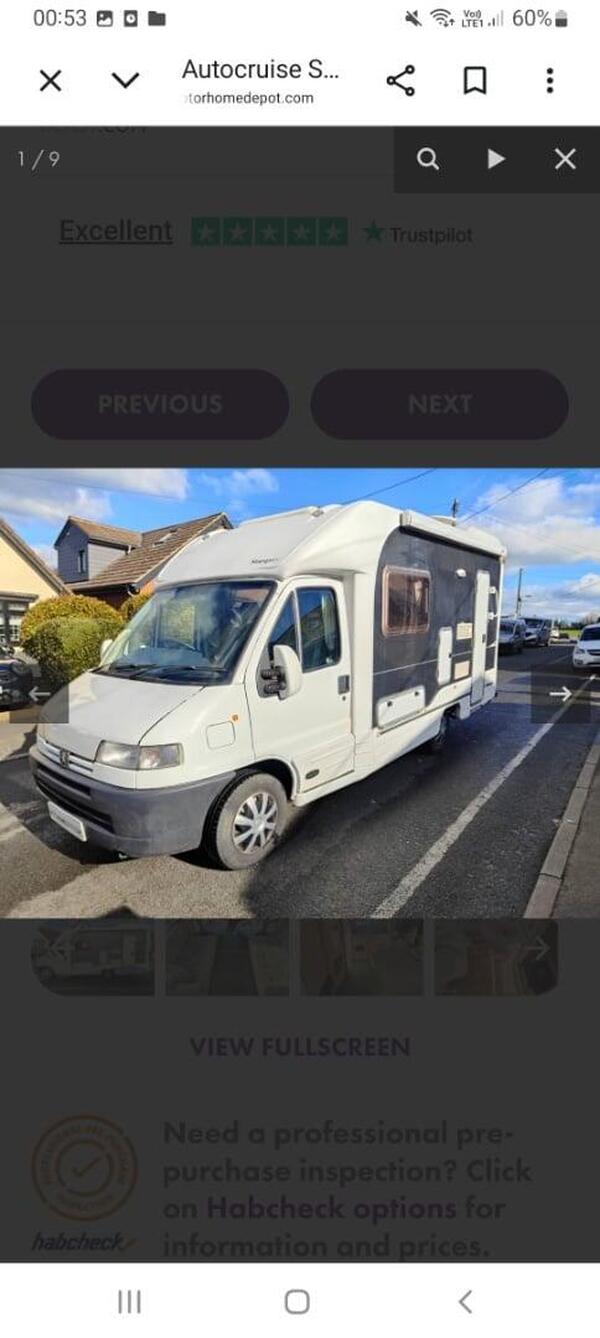The image size is (600, 1338).
Task: Go to the previous photo with the left arrow
Action: point(39,694)
